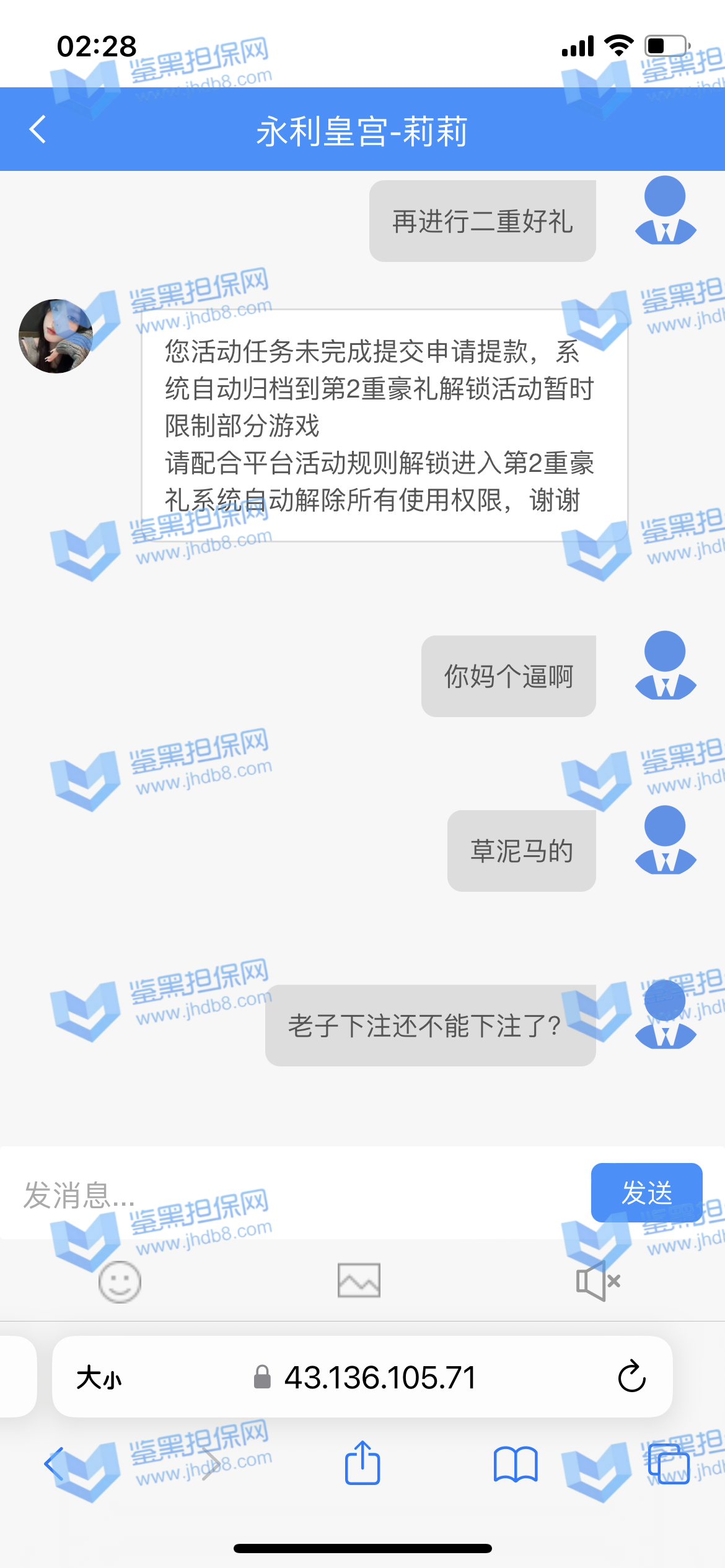Open the emoji picker
Screen dimensions: 725x1568
coord(120,1281)
